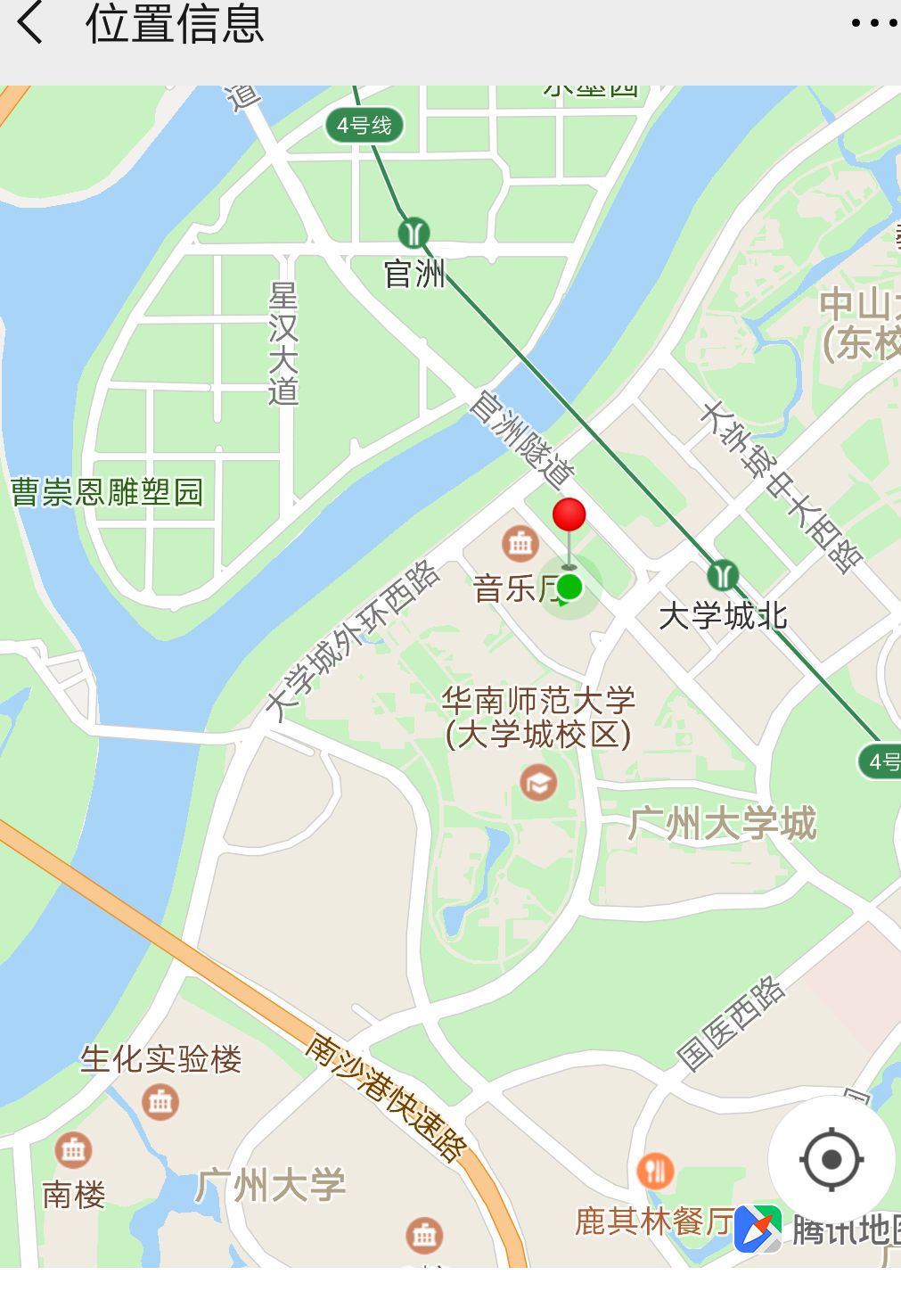
Task: Select the red location pin
Action: point(569,516)
